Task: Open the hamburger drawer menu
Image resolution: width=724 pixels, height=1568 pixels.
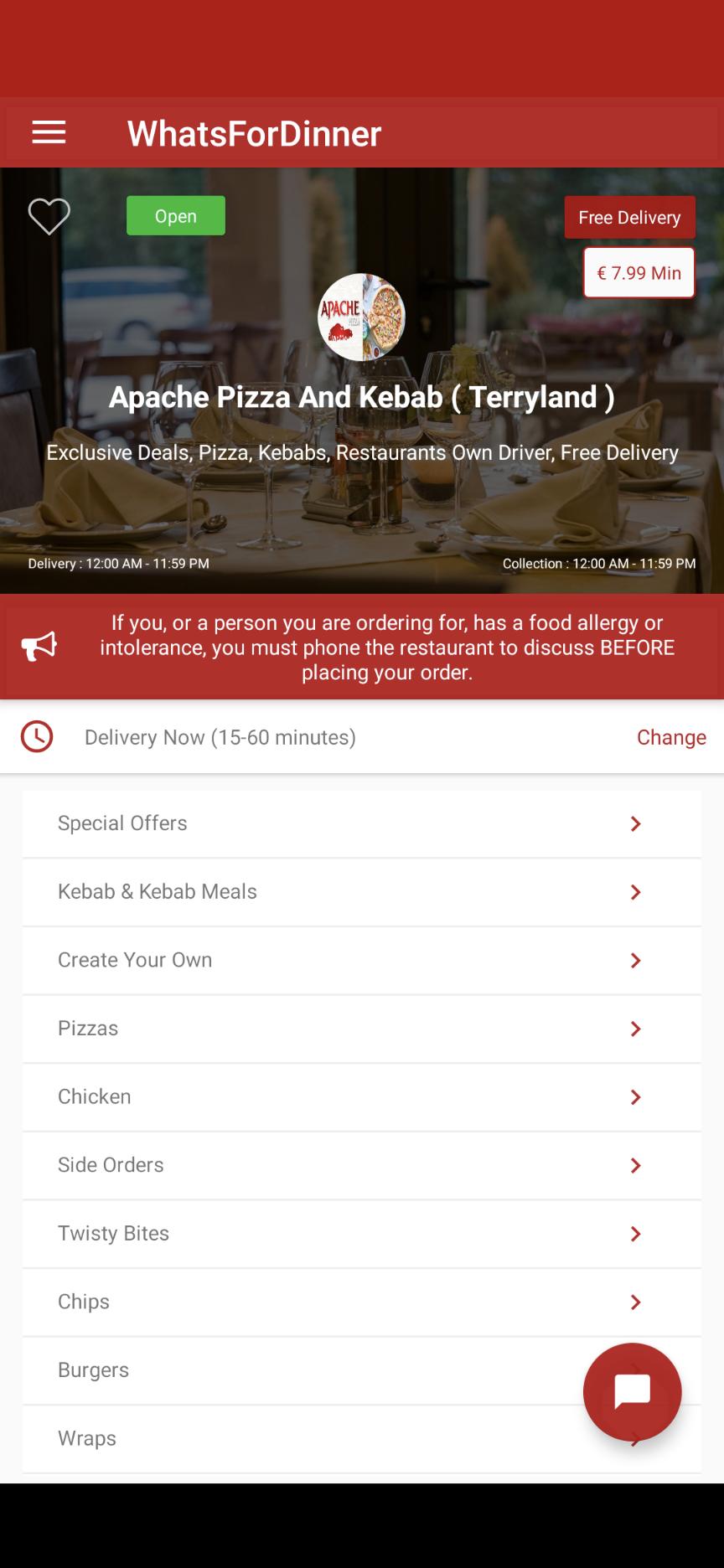Action: pyautogui.click(x=49, y=132)
